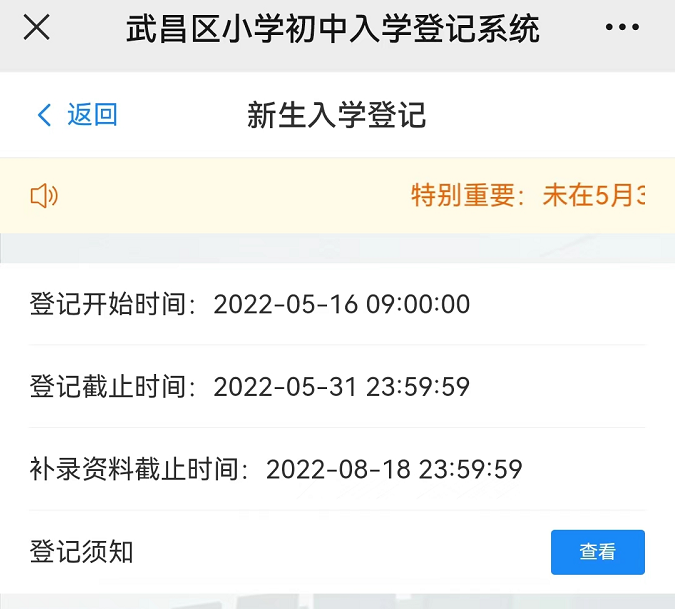
Task: Tap 查看 to view 登记须知
Action: tap(597, 552)
